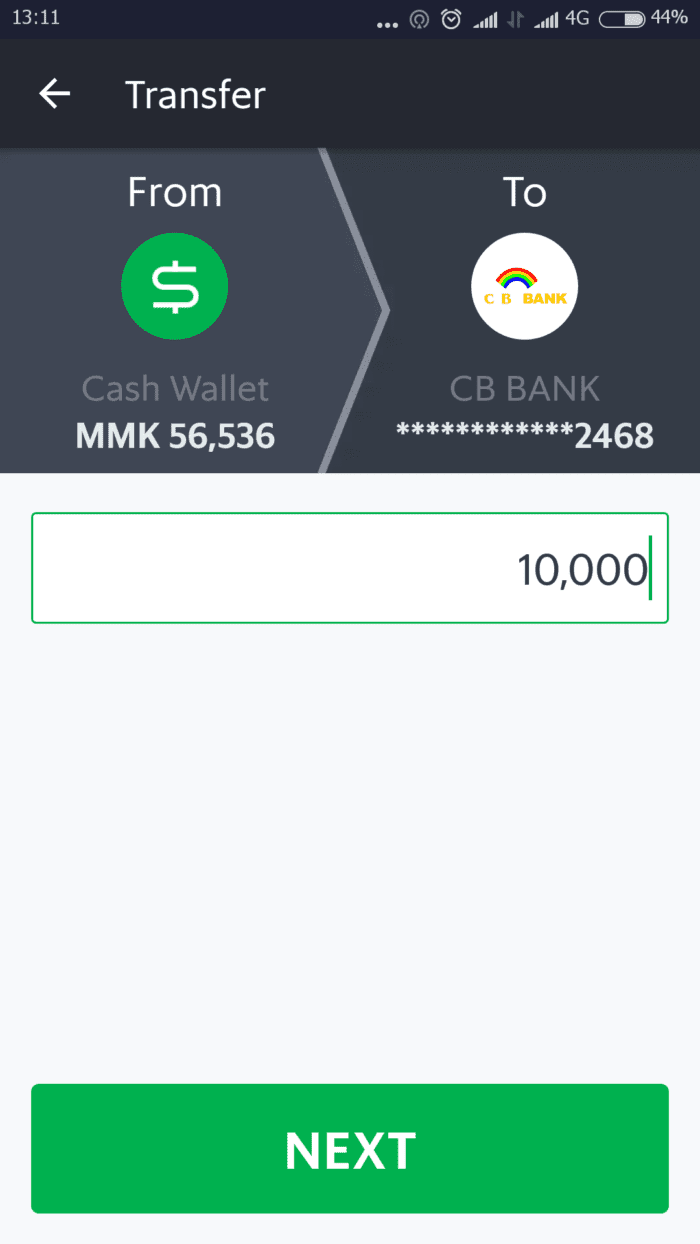Tap the amount field showing 10,000
This screenshot has height=1244, width=700.
pyautogui.click(x=350, y=568)
